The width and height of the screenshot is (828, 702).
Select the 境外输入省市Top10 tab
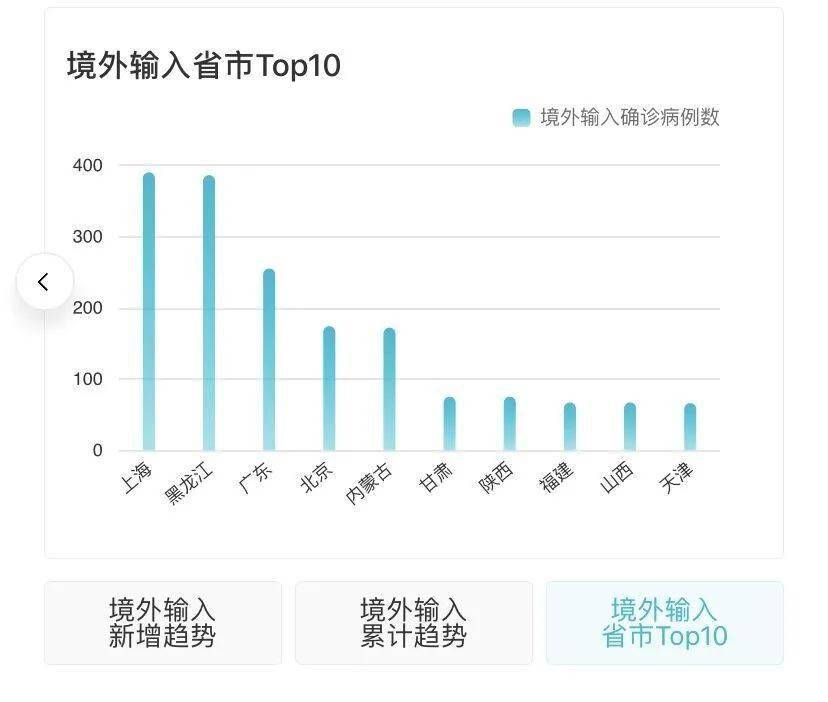click(x=664, y=622)
